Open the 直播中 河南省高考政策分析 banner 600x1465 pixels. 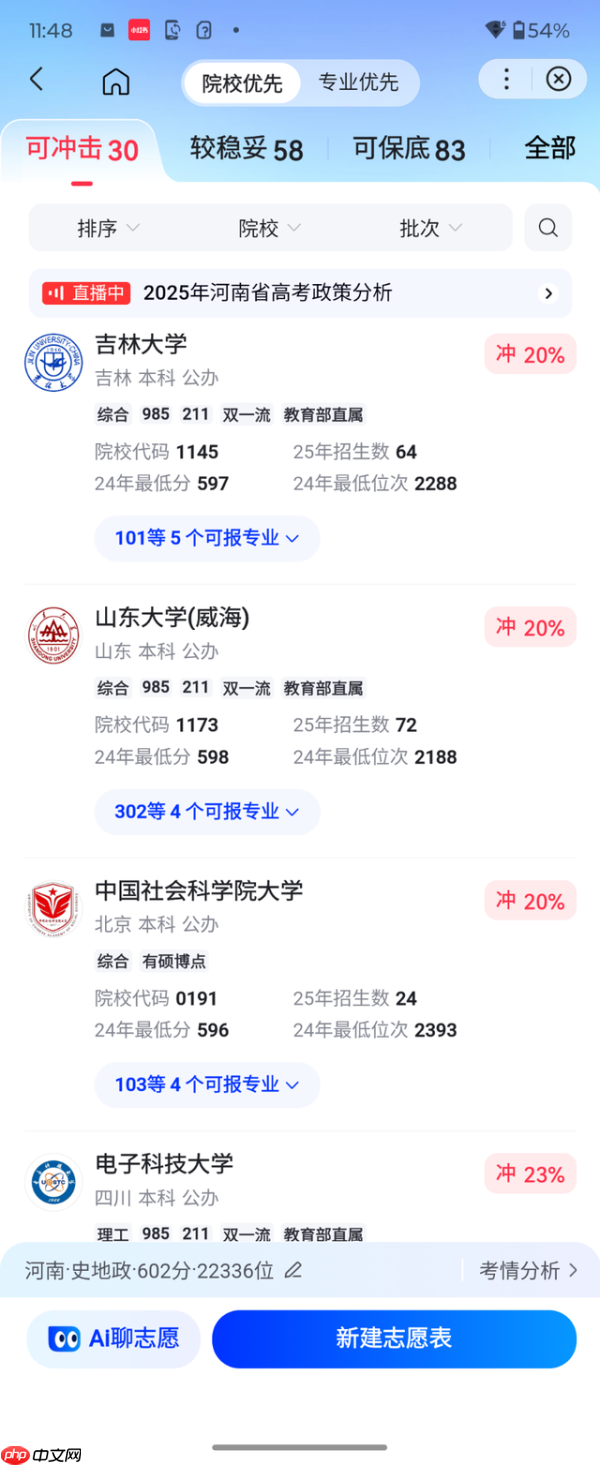[300, 293]
